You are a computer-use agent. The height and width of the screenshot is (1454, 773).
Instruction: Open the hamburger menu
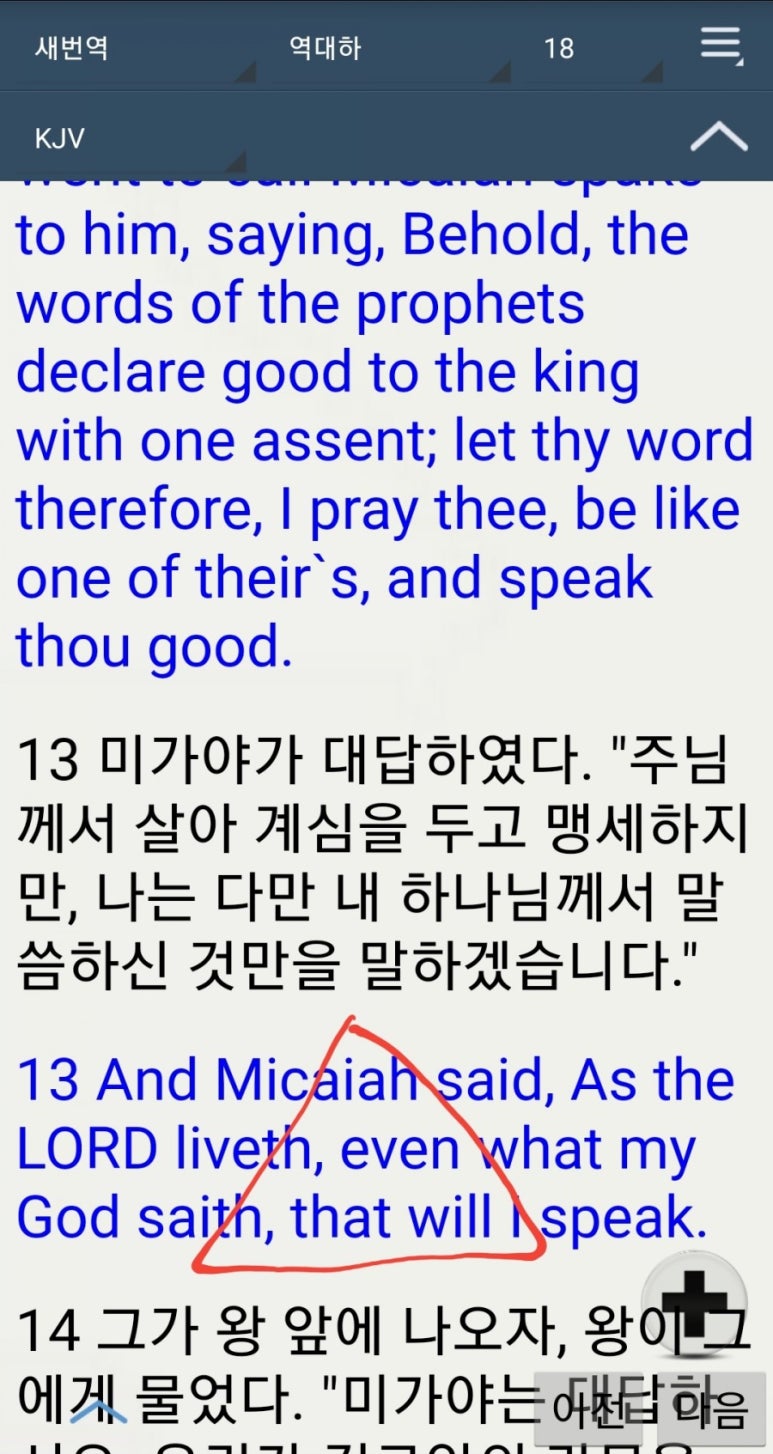pyautogui.click(x=720, y=46)
